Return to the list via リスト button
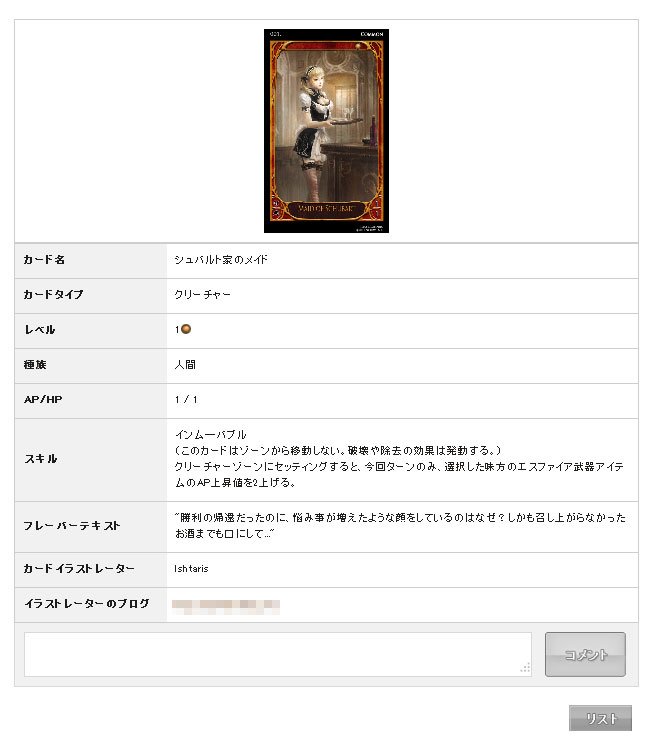This screenshot has height=743, width=651. 600,718
